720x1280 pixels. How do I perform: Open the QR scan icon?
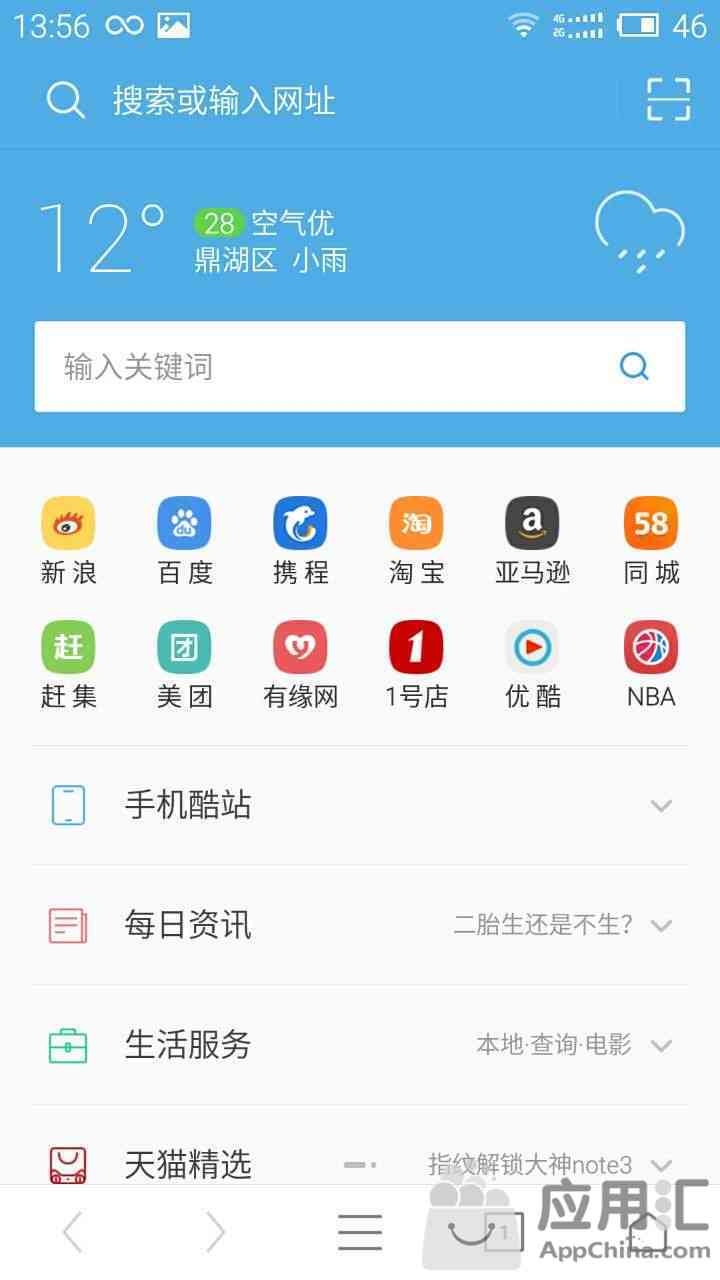668,99
